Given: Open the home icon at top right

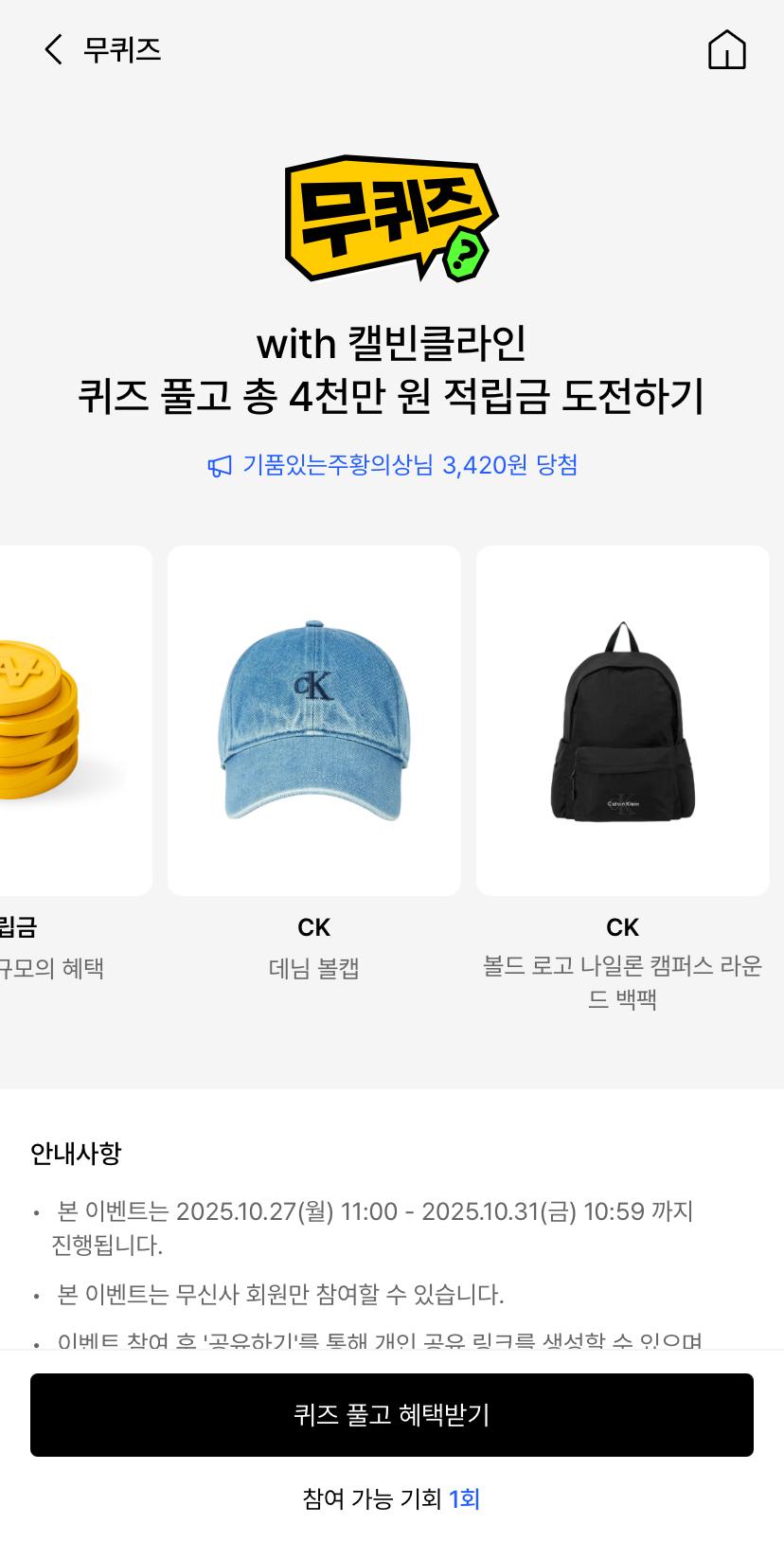Looking at the screenshot, I should click(726, 49).
